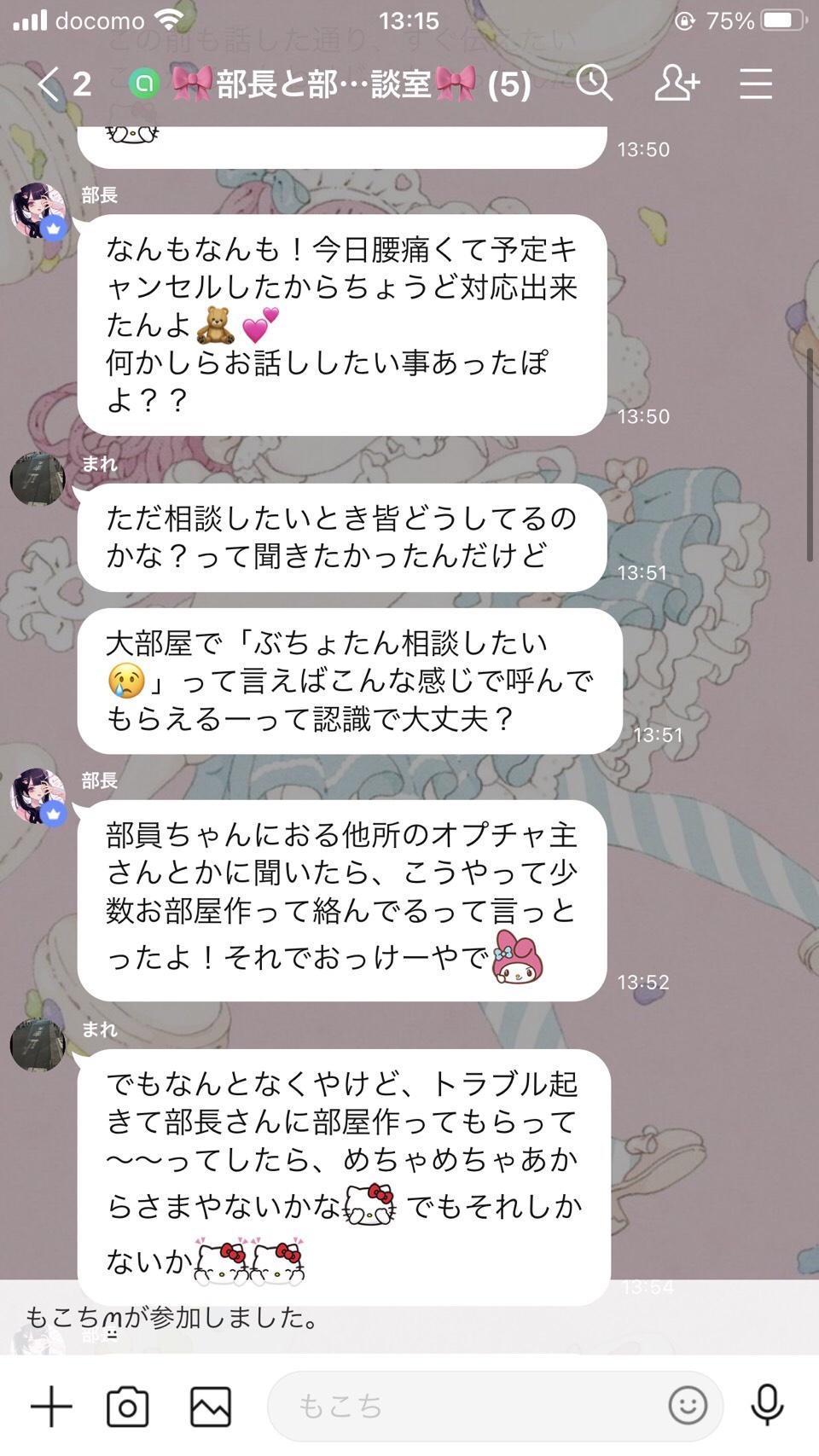Open まれ's avatar above ただ相談したい message

pos(38,479)
